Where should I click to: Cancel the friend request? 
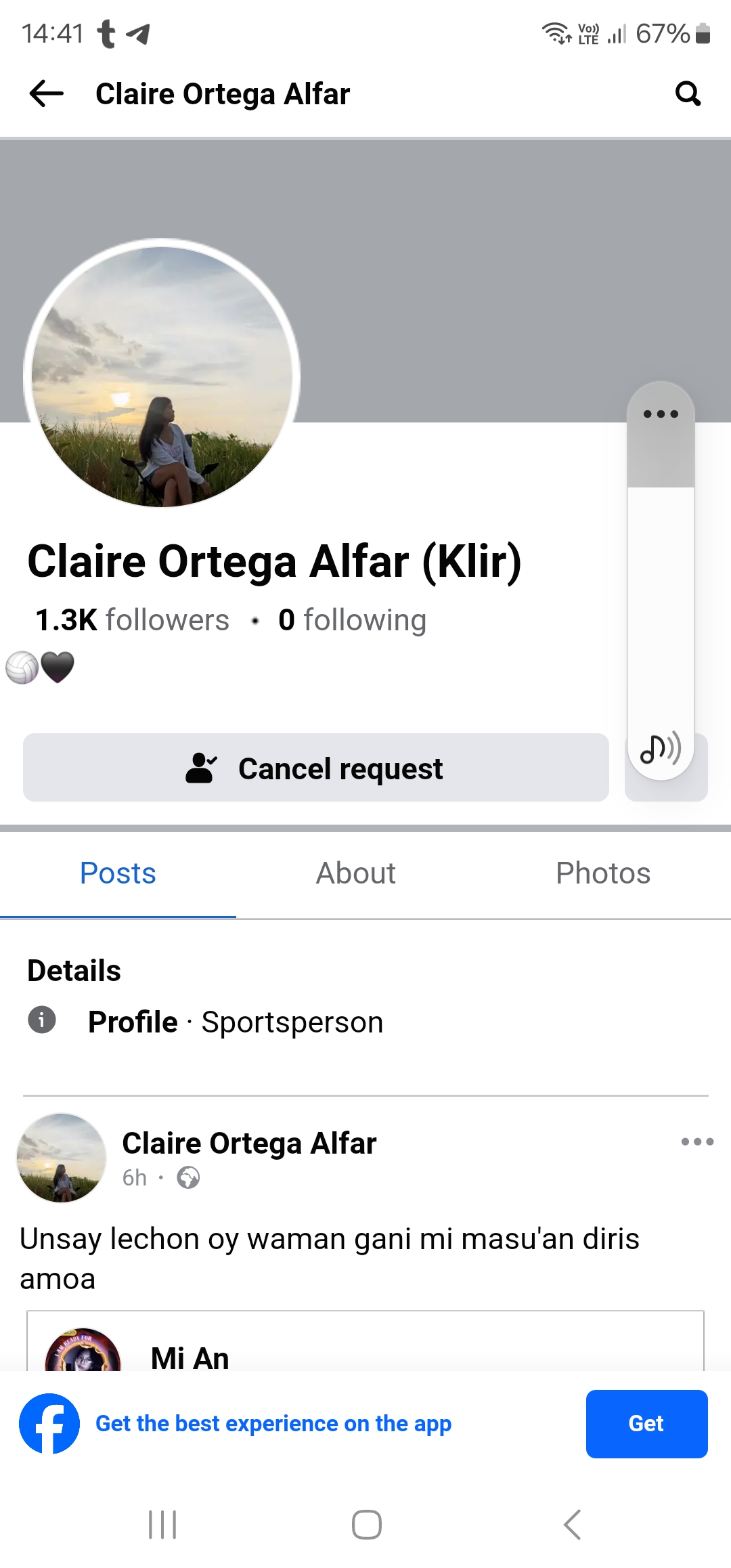(x=316, y=768)
